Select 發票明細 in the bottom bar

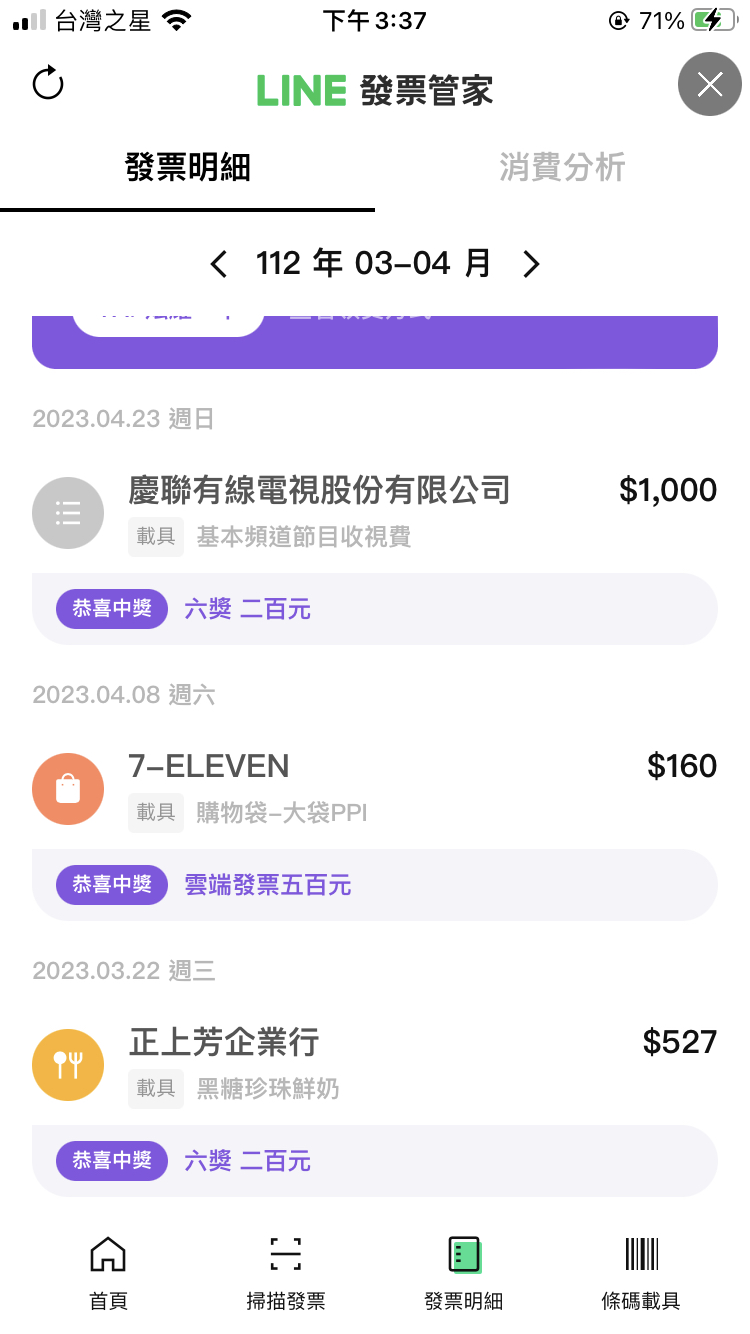pyautogui.click(x=464, y=1273)
